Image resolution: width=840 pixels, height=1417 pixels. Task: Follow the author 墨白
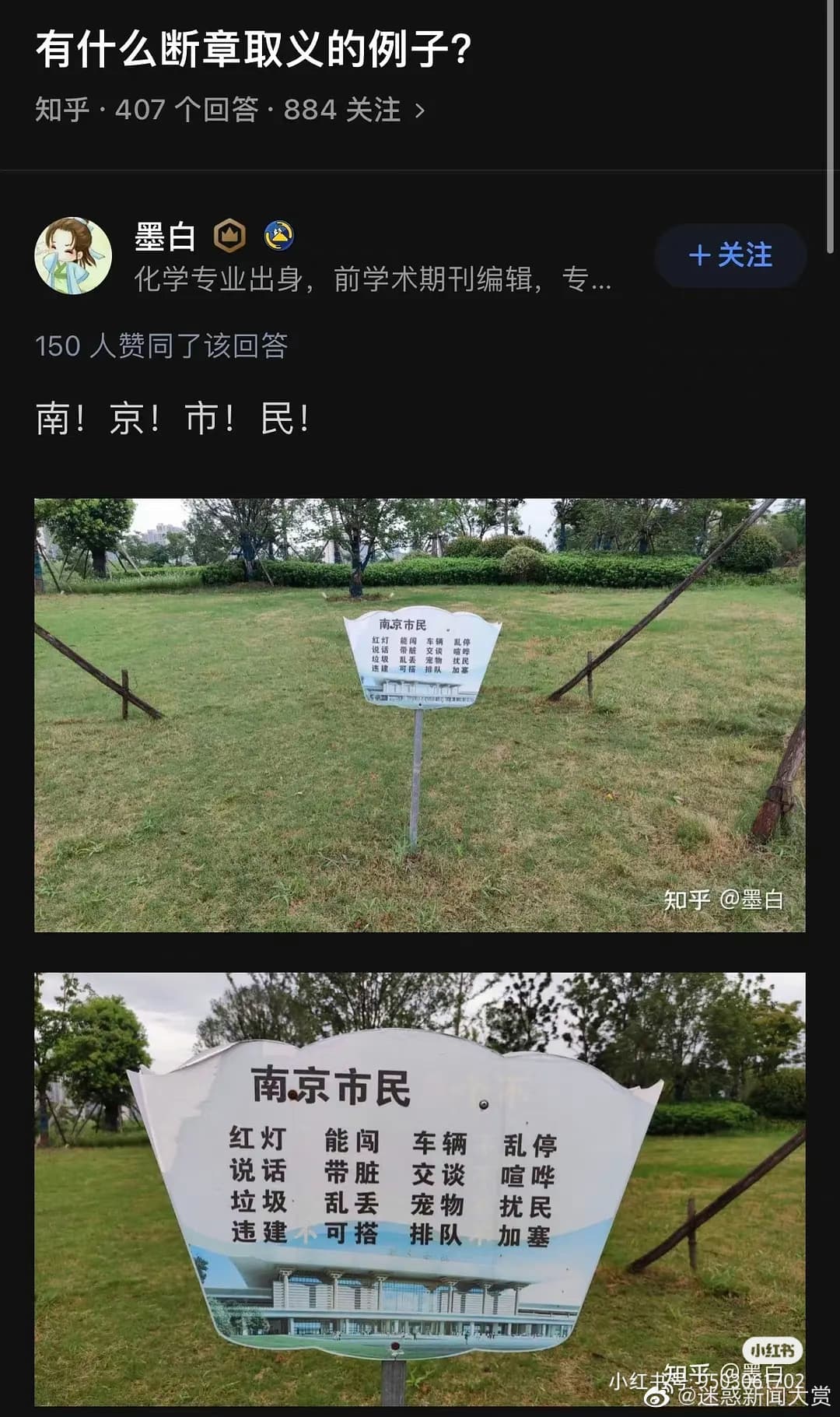pyautogui.click(x=730, y=255)
